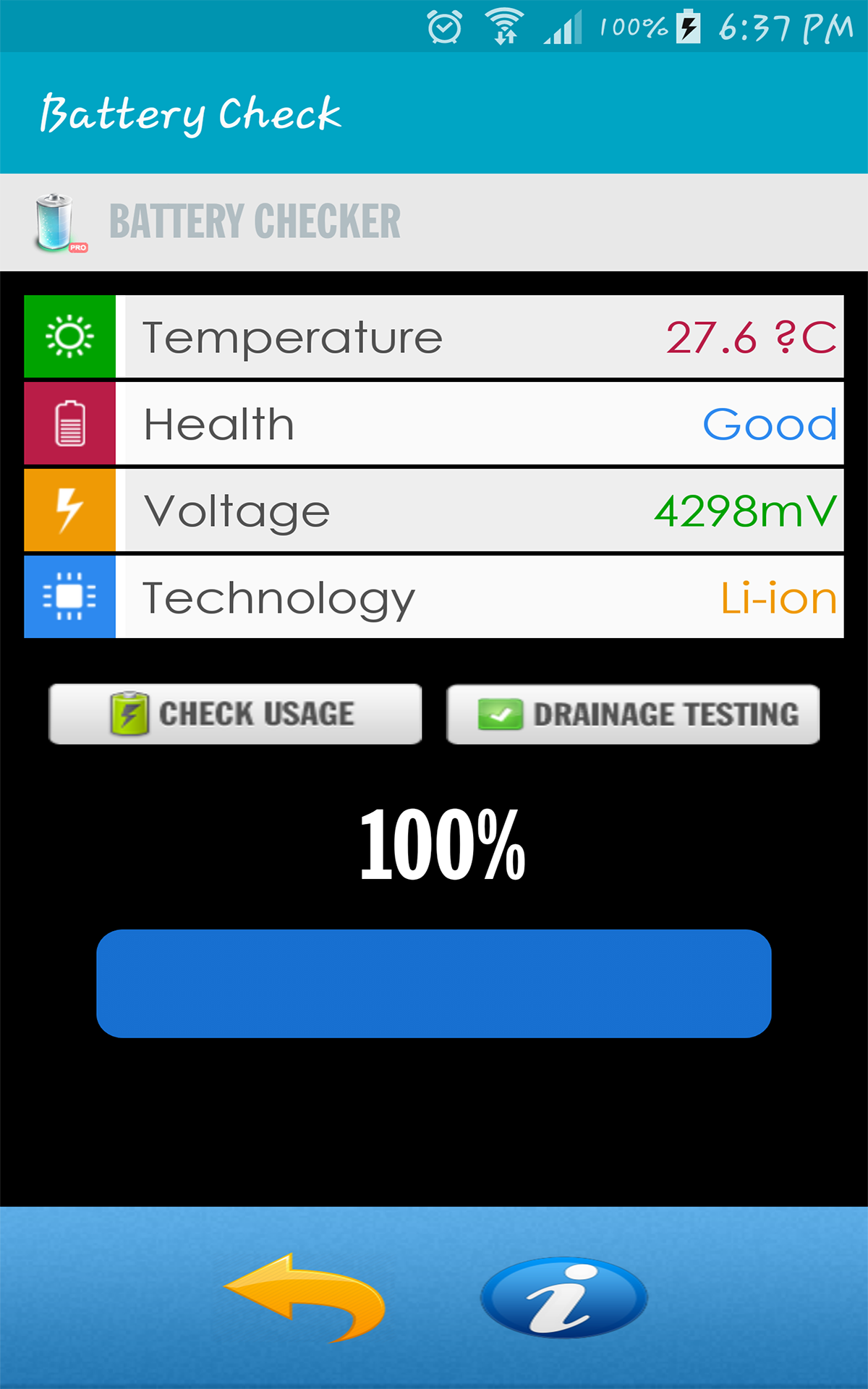Select the Battery Checker header text
This screenshot has width=868, height=1389.
[255, 221]
